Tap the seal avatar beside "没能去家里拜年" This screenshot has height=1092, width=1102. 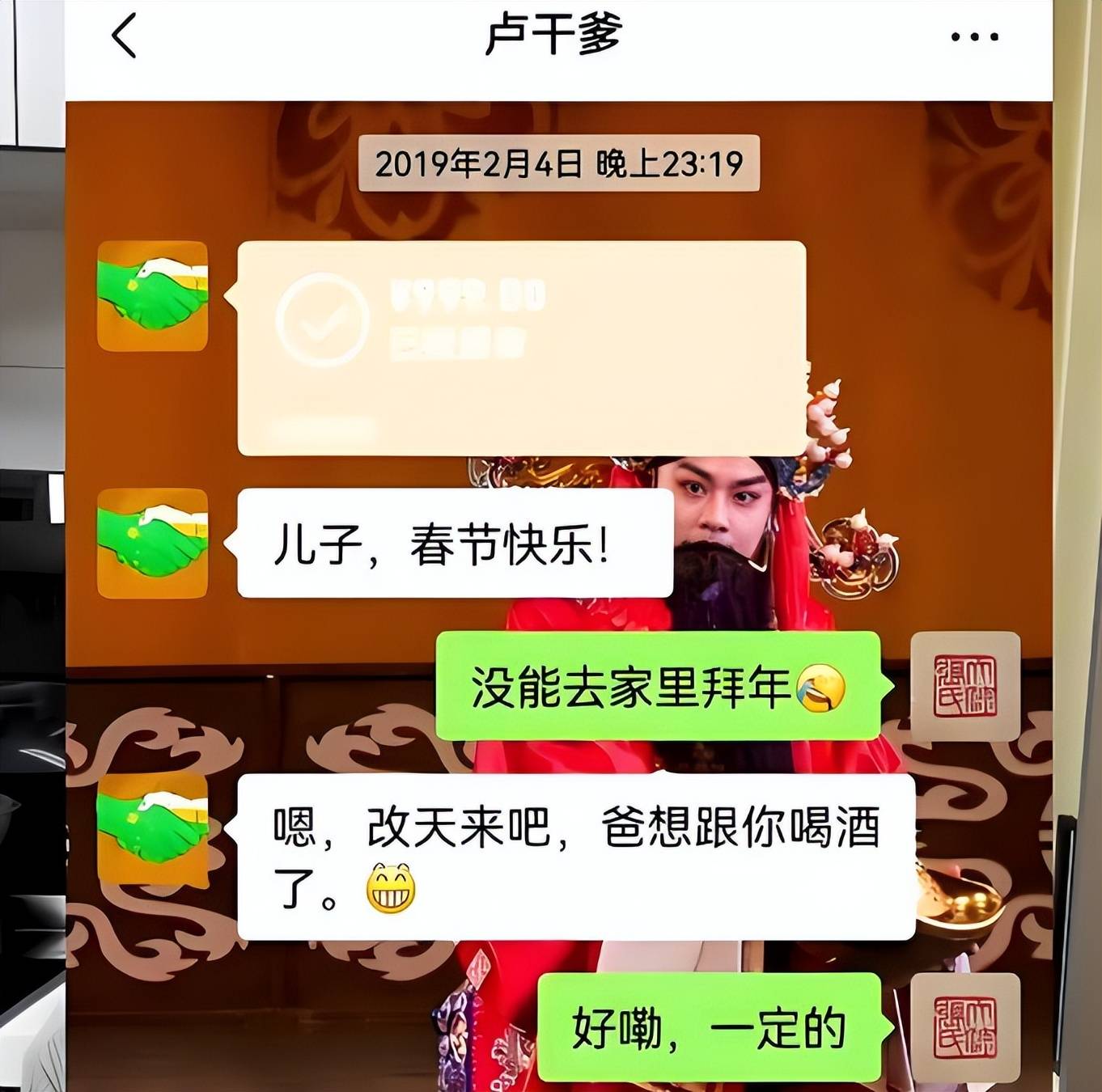click(x=964, y=686)
